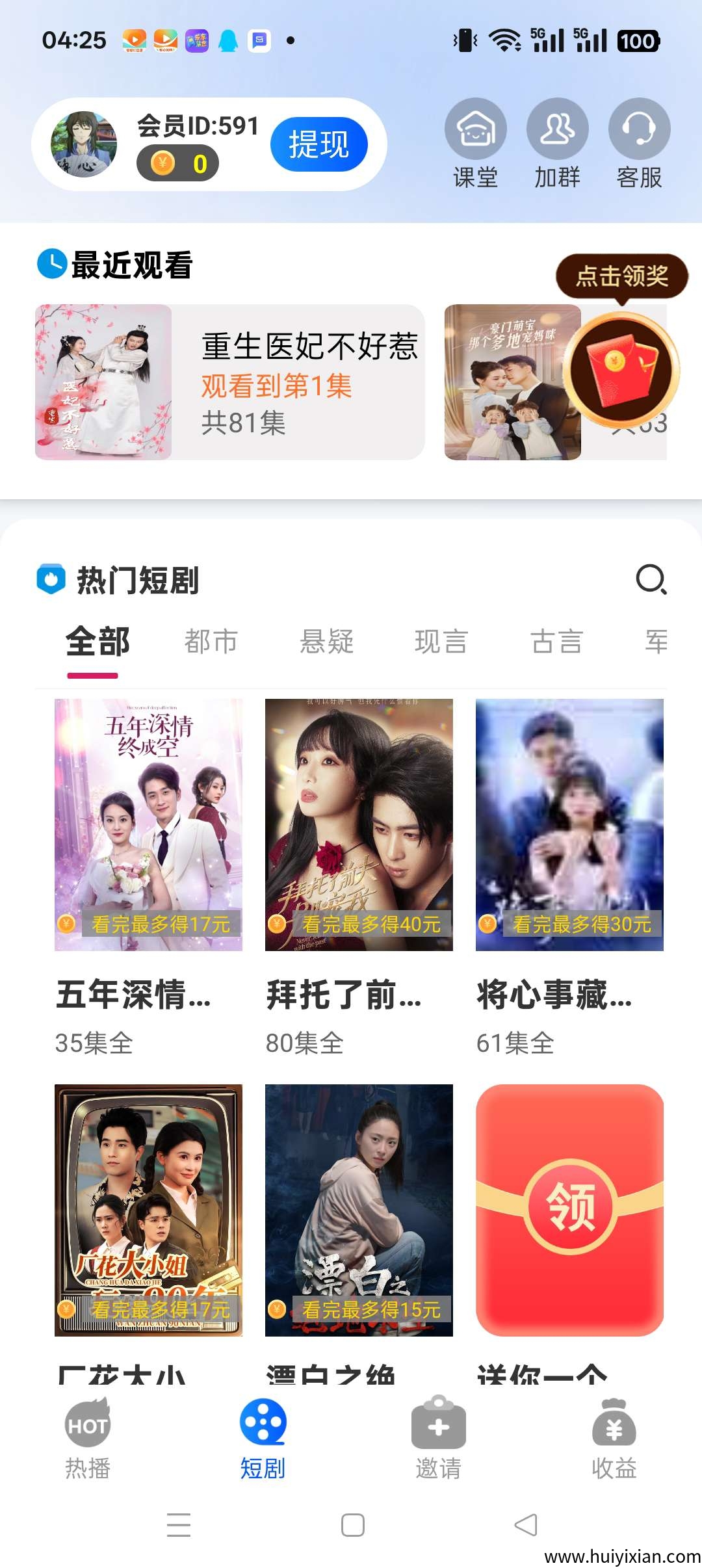Select the 现言 category tab
The height and width of the screenshot is (1568, 702).
coord(441,642)
